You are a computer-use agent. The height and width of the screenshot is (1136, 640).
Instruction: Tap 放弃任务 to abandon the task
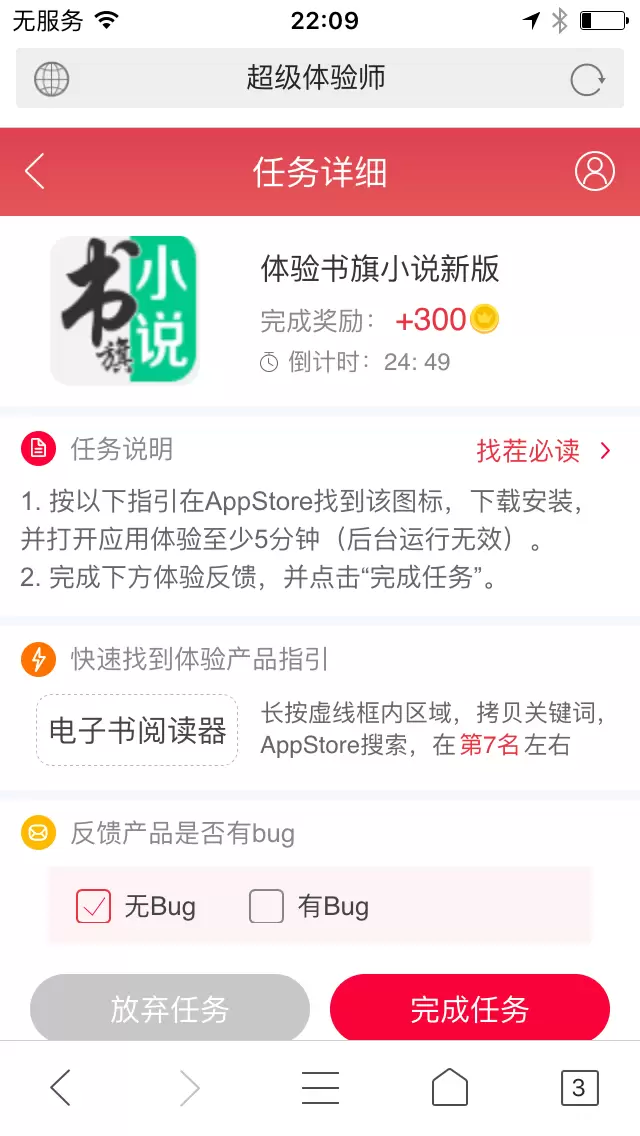[x=170, y=1009]
